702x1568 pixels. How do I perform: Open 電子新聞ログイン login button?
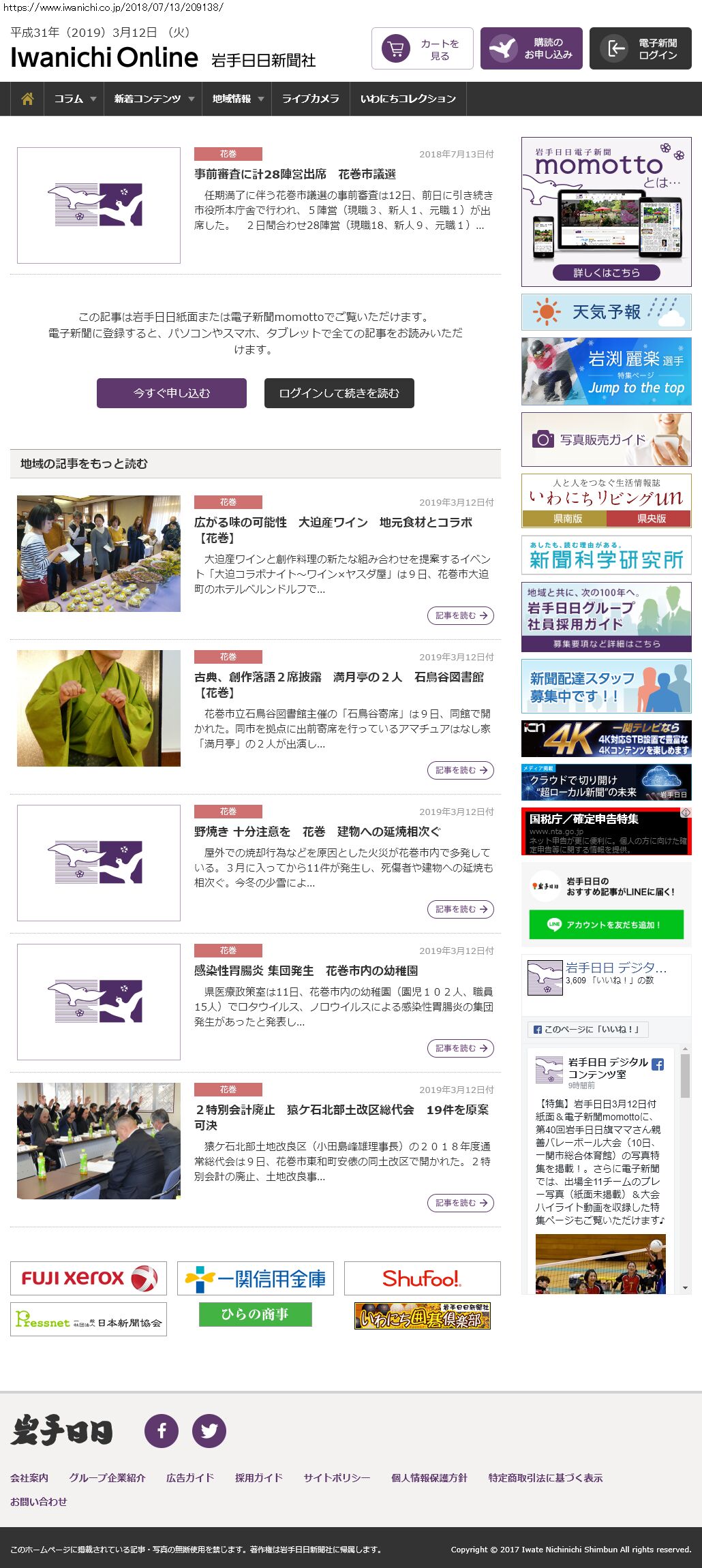(x=640, y=48)
